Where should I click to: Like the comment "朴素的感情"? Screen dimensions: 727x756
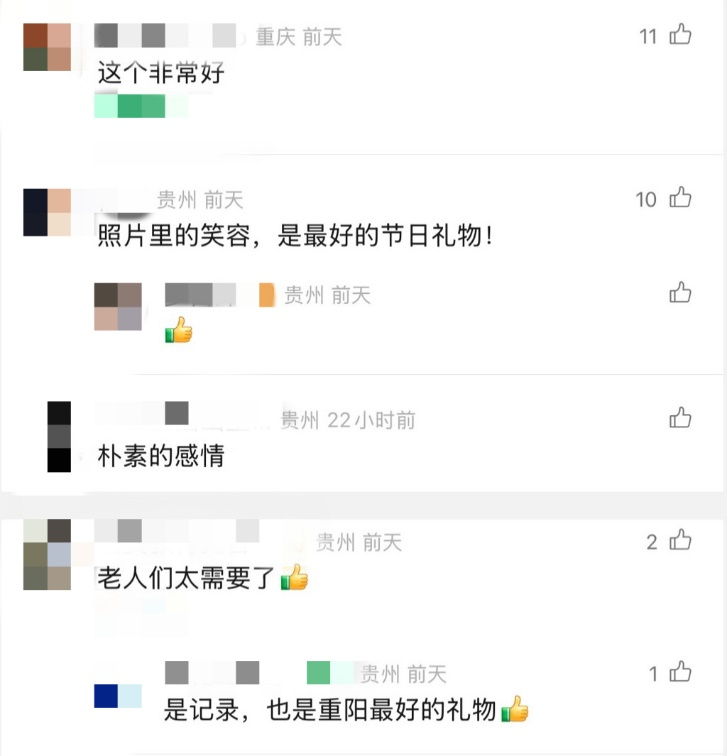680,417
